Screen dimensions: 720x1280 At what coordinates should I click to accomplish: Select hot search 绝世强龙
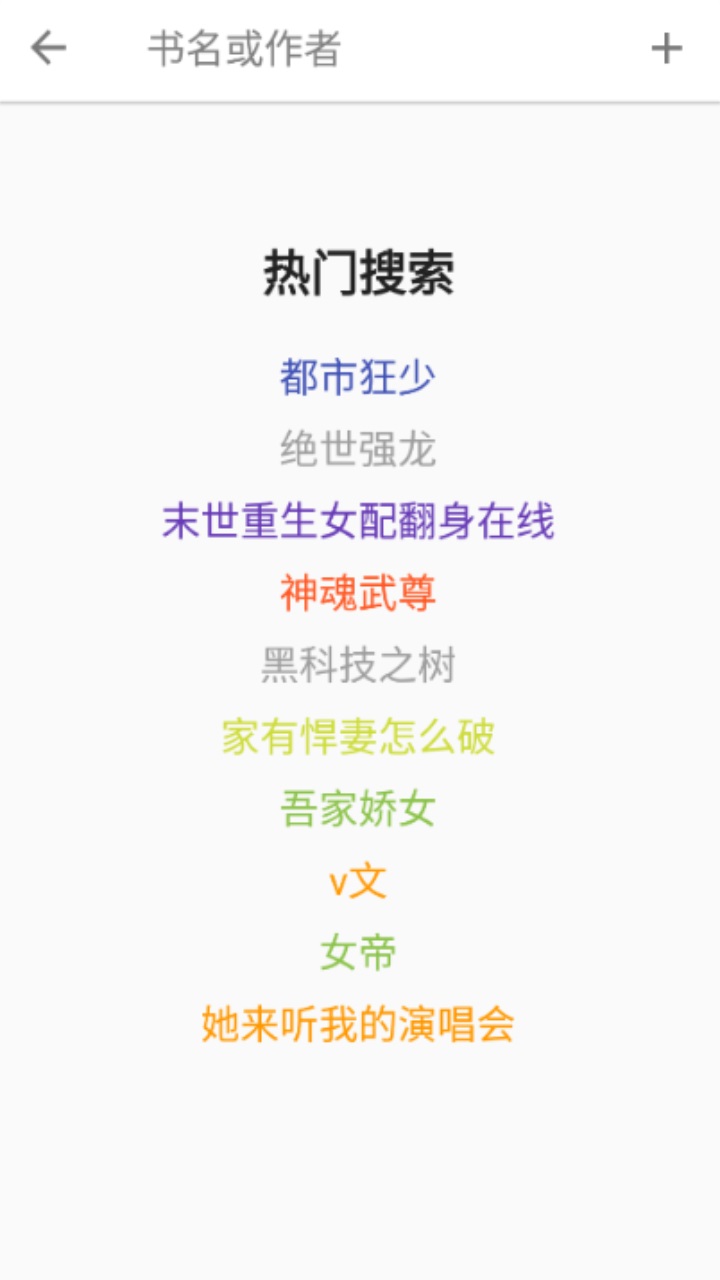[358, 450]
